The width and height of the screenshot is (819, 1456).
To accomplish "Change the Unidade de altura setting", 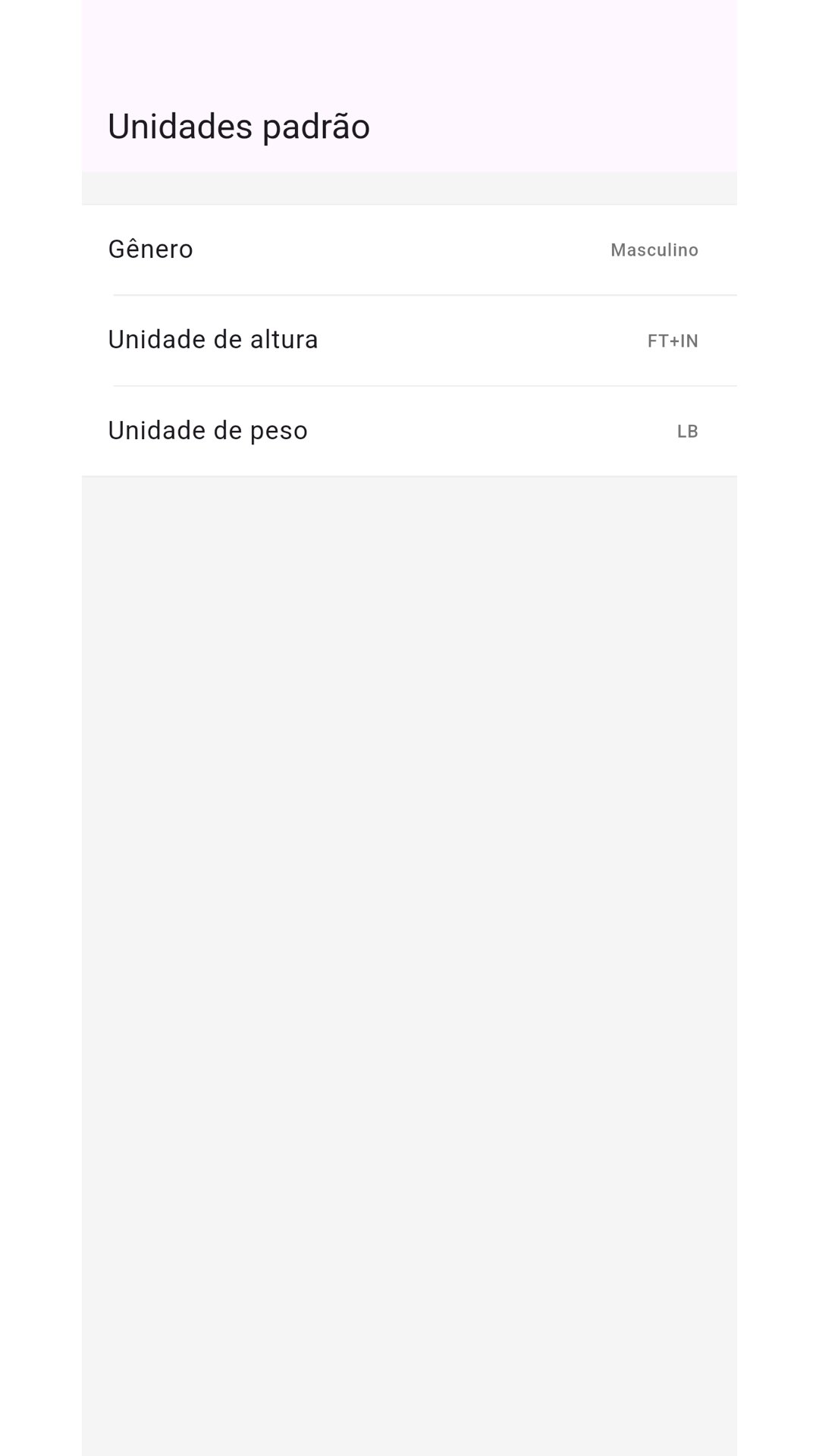I will 409,340.
